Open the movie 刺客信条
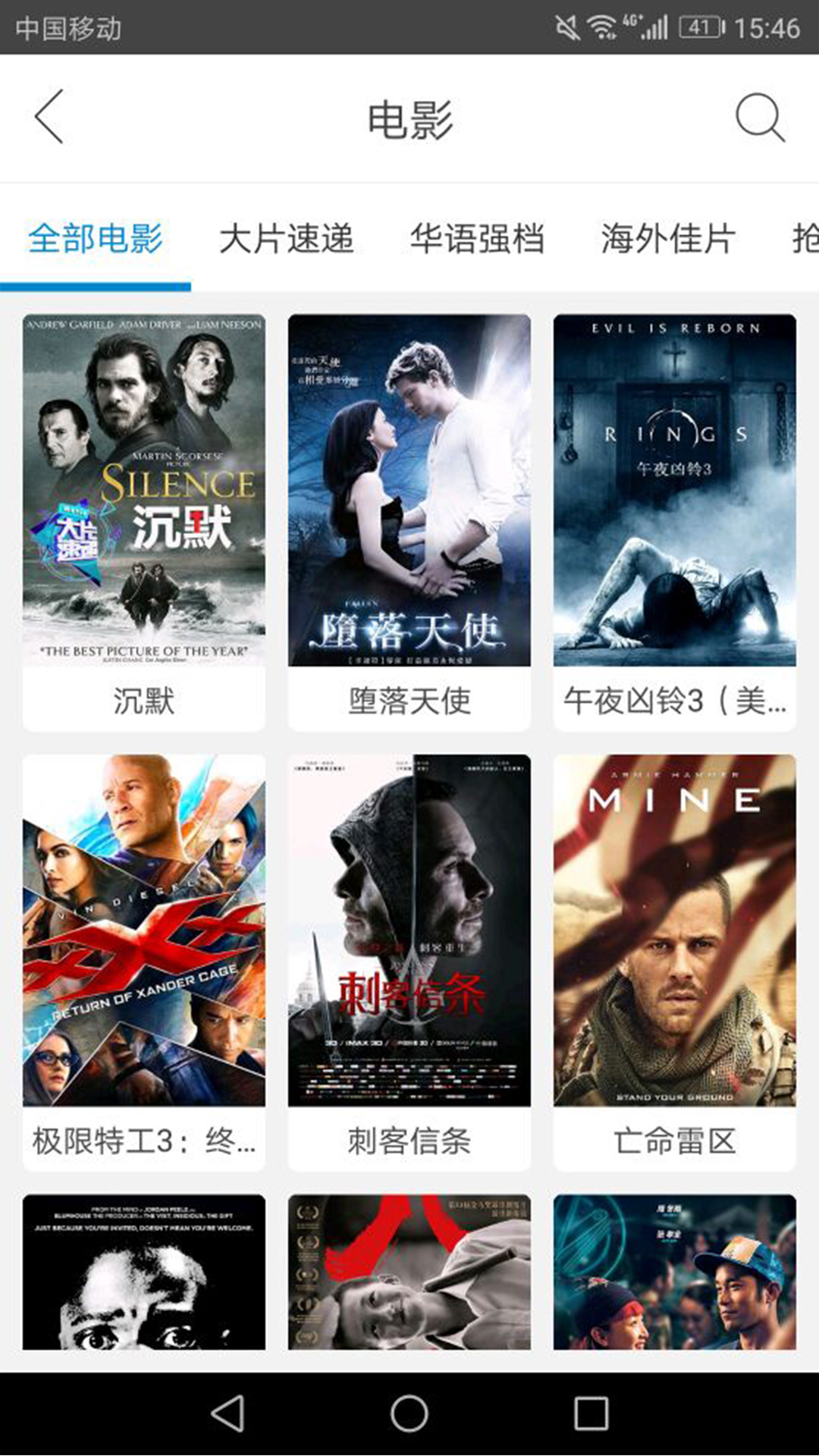Image resolution: width=819 pixels, height=1456 pixels. [409, 962]
